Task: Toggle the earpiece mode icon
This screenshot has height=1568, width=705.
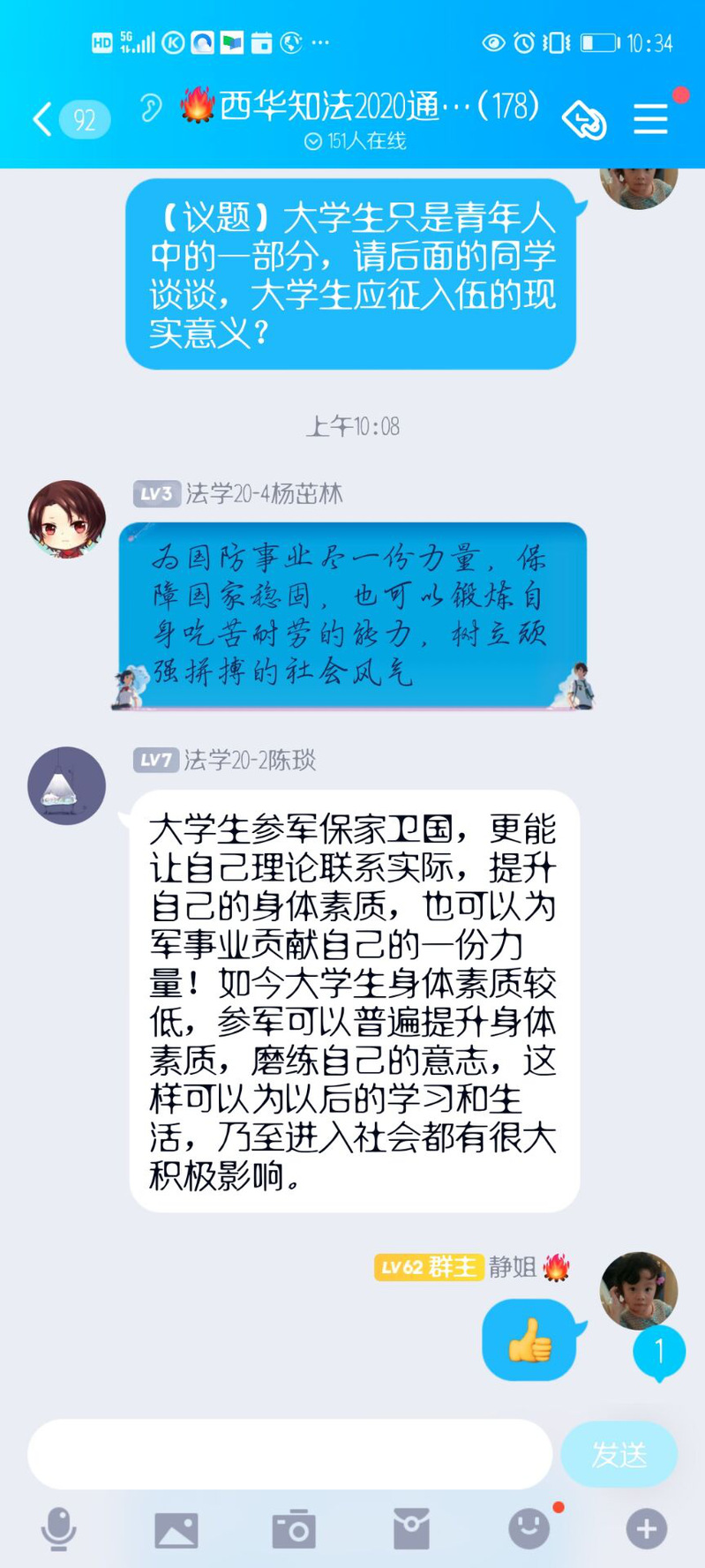Action: point(151,109)
